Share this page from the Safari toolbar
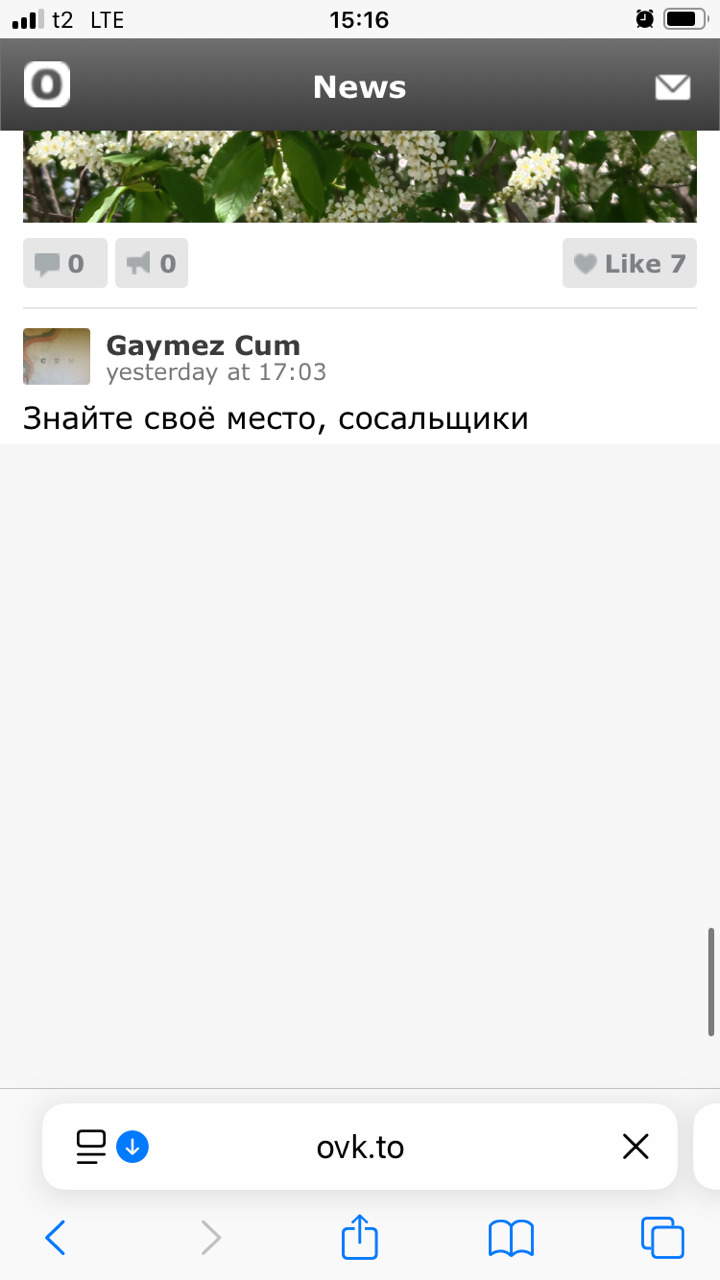The width and height of the screenshot is (720, 1280). tap(360, 1238)
